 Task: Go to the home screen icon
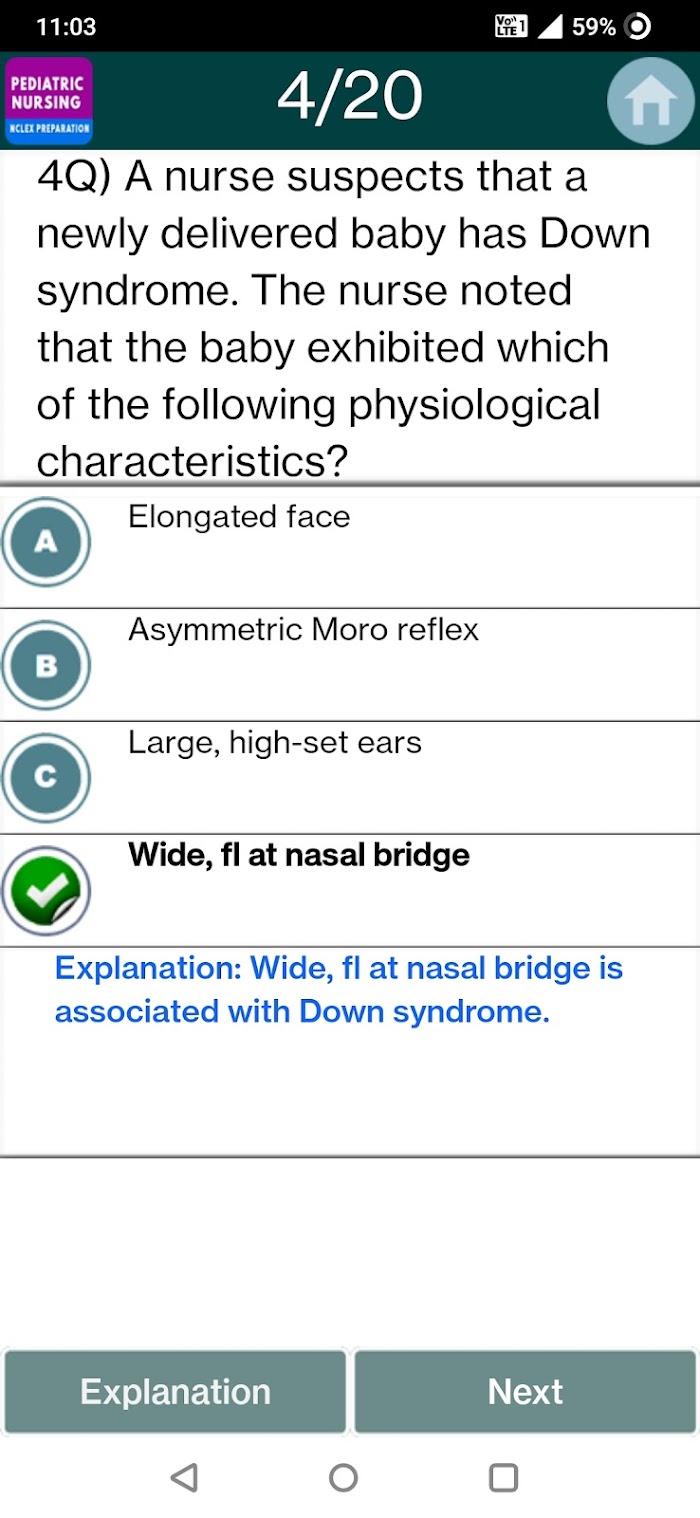click(650, 101)
